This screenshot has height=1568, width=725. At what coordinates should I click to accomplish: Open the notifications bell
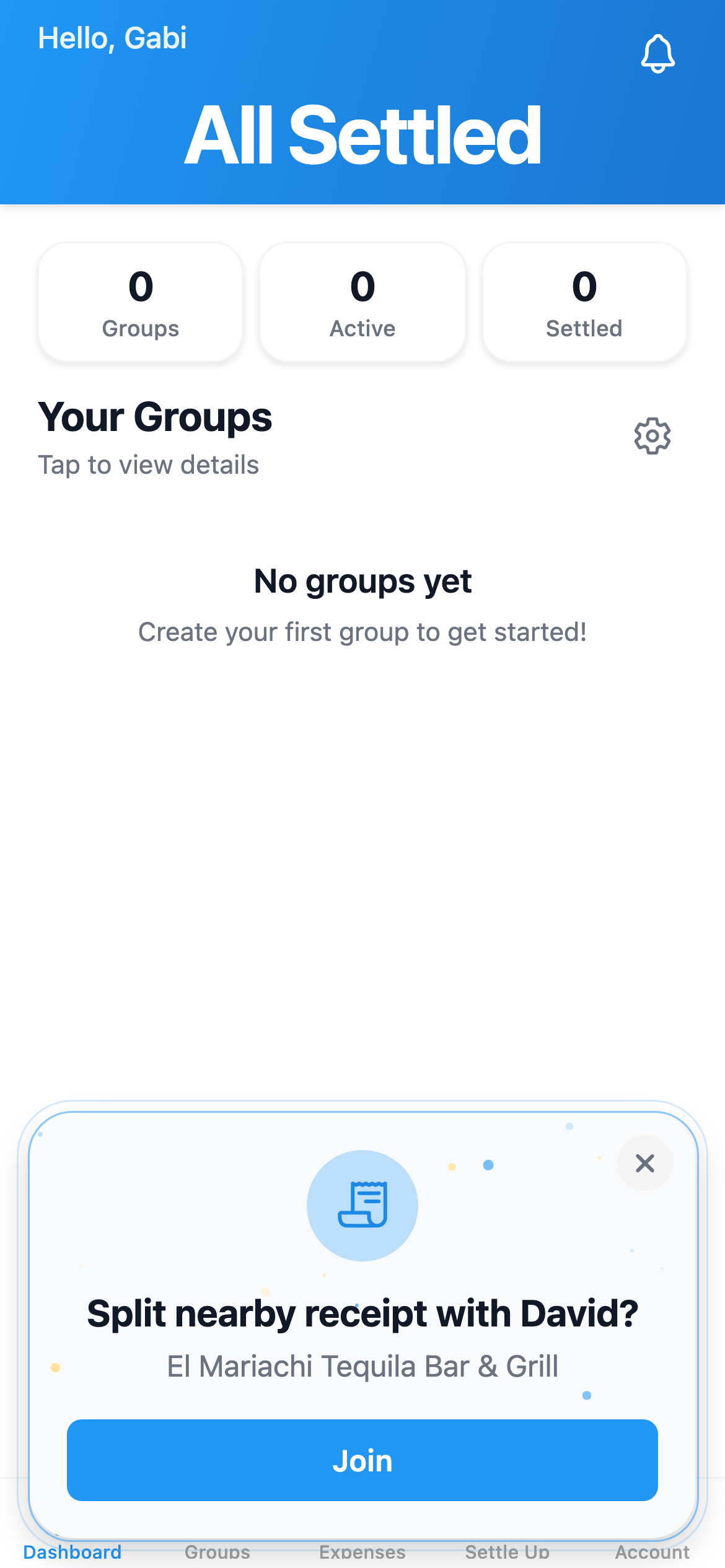coord(657,54)
